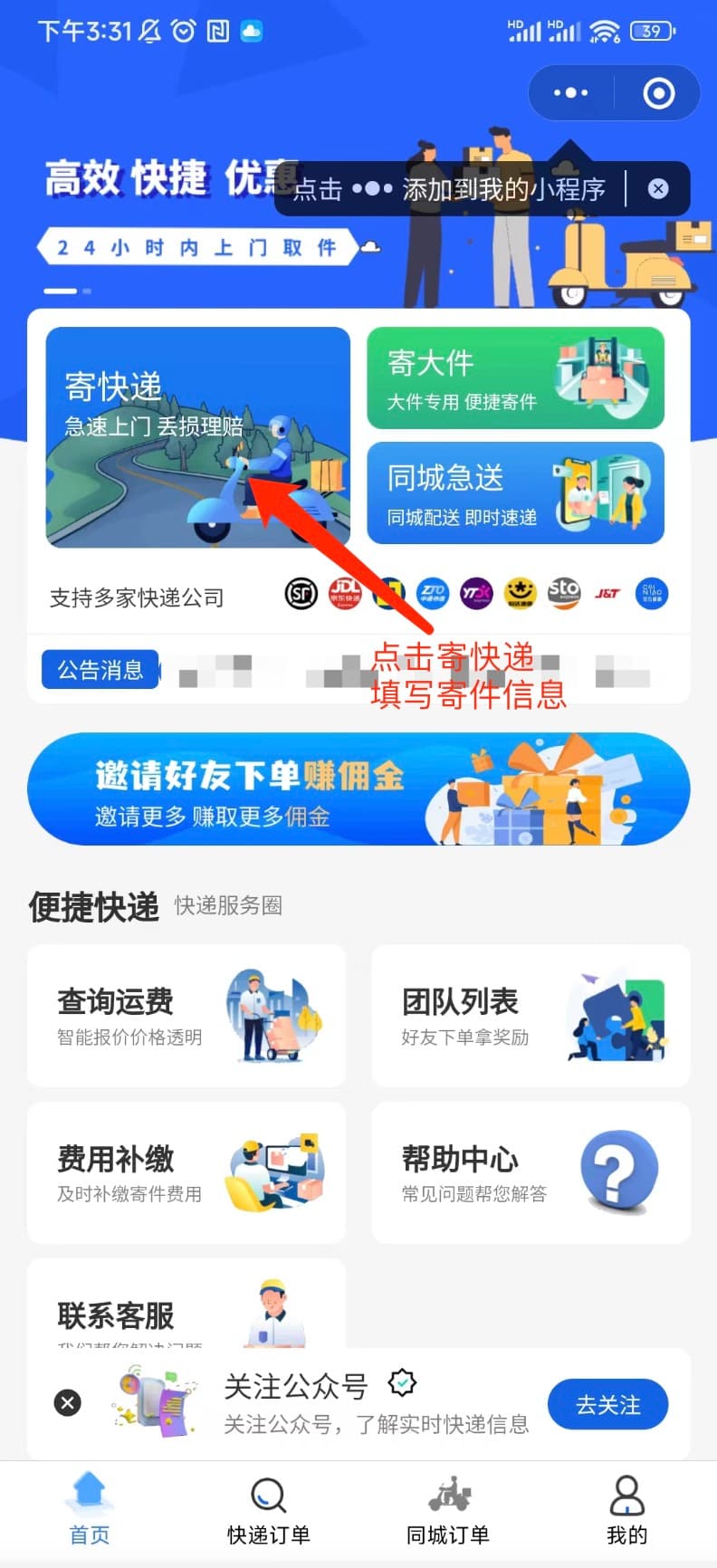Open 团队列表

click(531, 1015)
